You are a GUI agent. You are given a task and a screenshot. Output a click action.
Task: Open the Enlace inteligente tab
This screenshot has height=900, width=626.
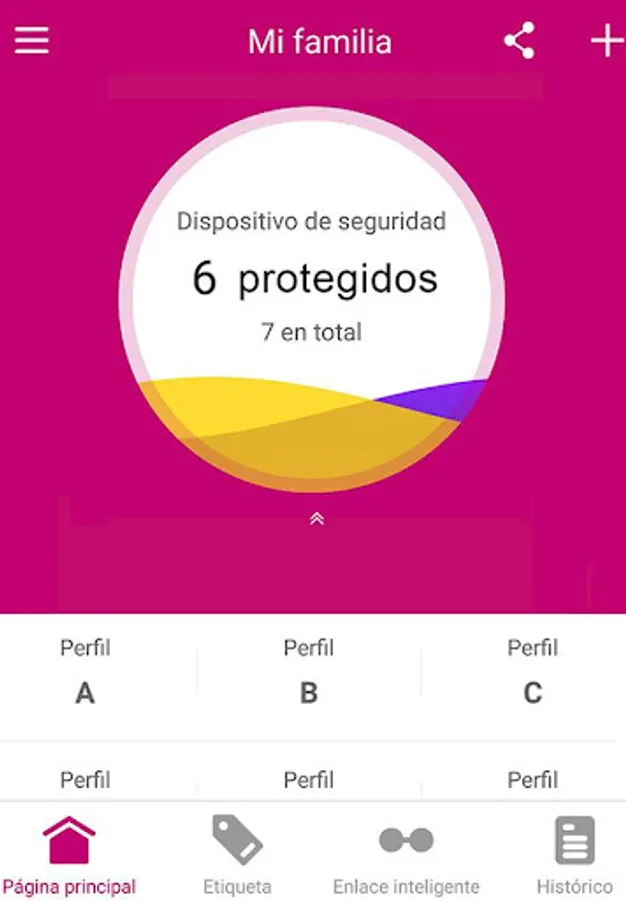click(406, 856)
